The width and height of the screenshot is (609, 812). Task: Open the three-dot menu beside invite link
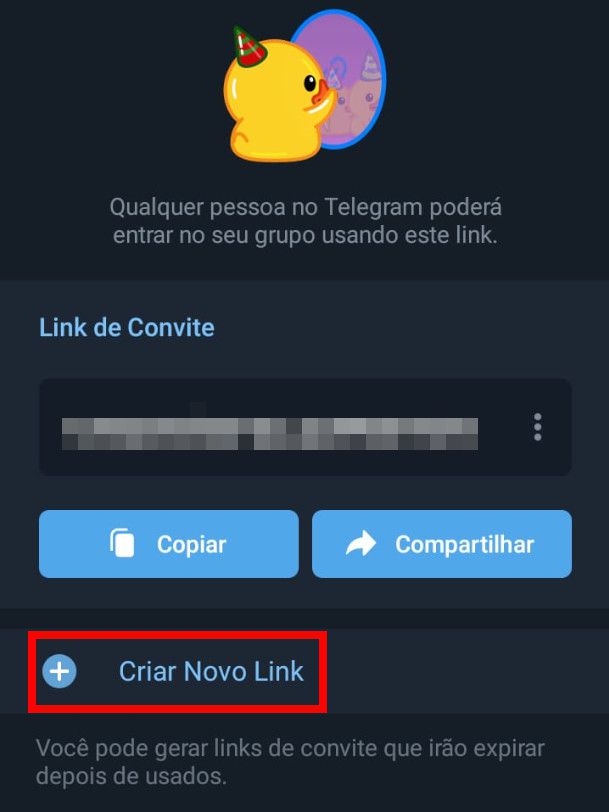(x=537, y=427)
